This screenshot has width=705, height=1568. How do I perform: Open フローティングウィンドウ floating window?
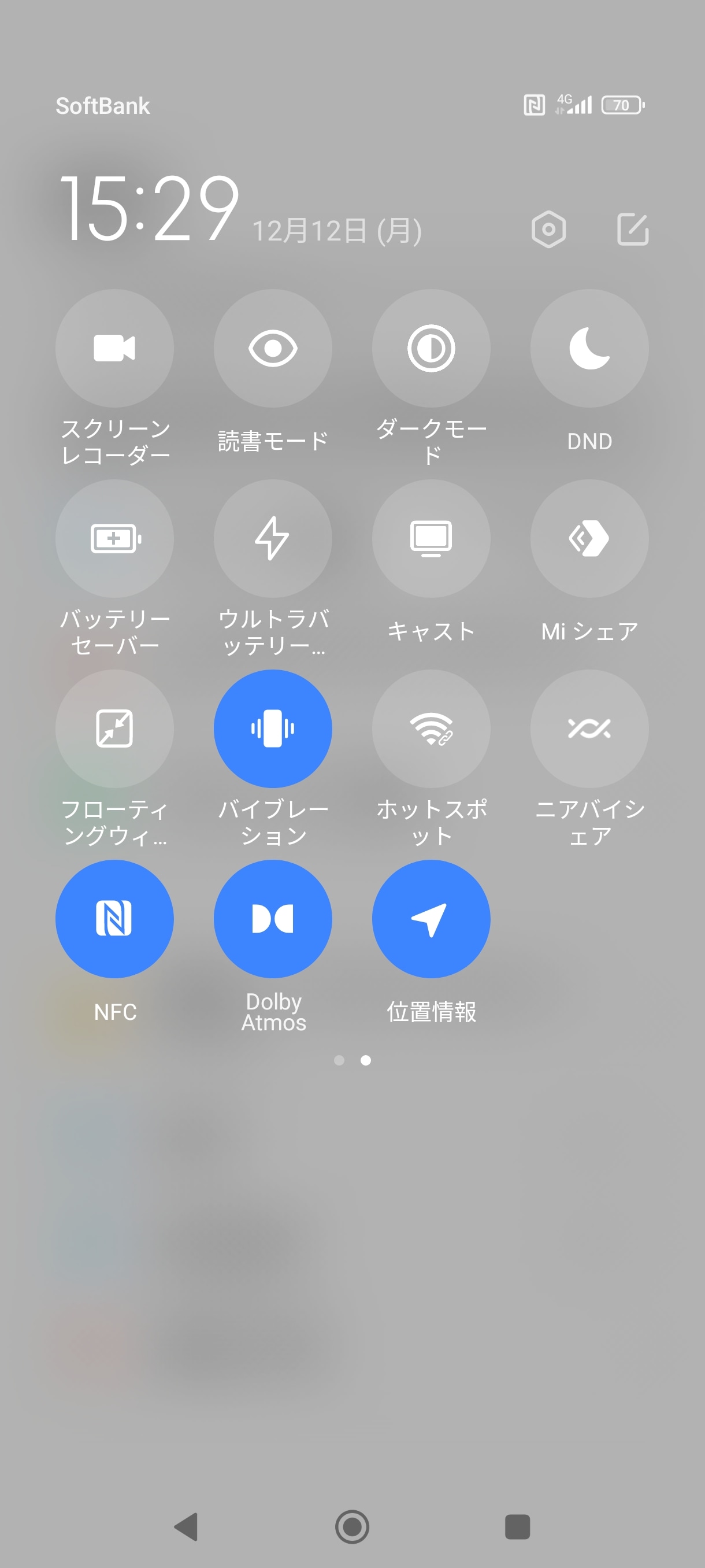[114, 728]
